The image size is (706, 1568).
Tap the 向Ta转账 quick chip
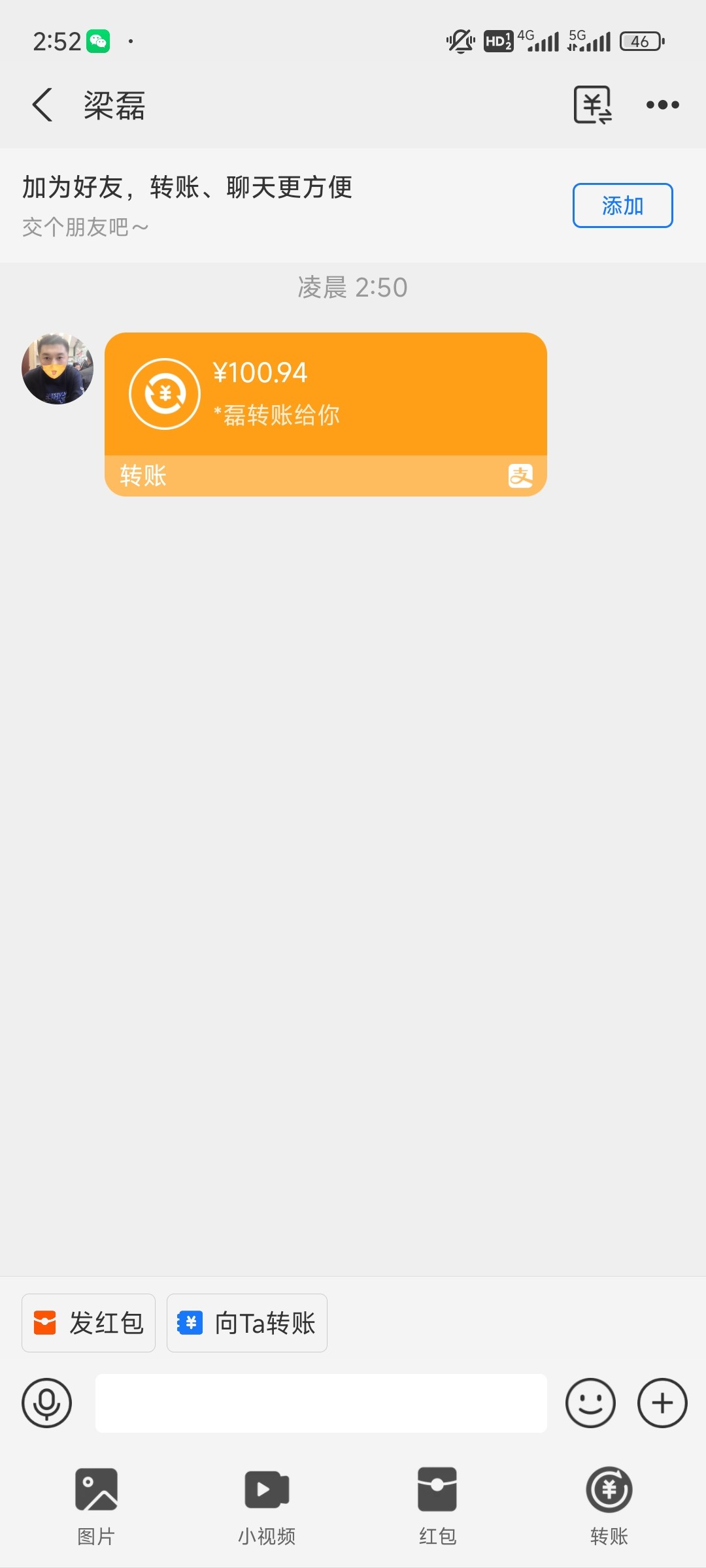click(x=247, y=1323)
